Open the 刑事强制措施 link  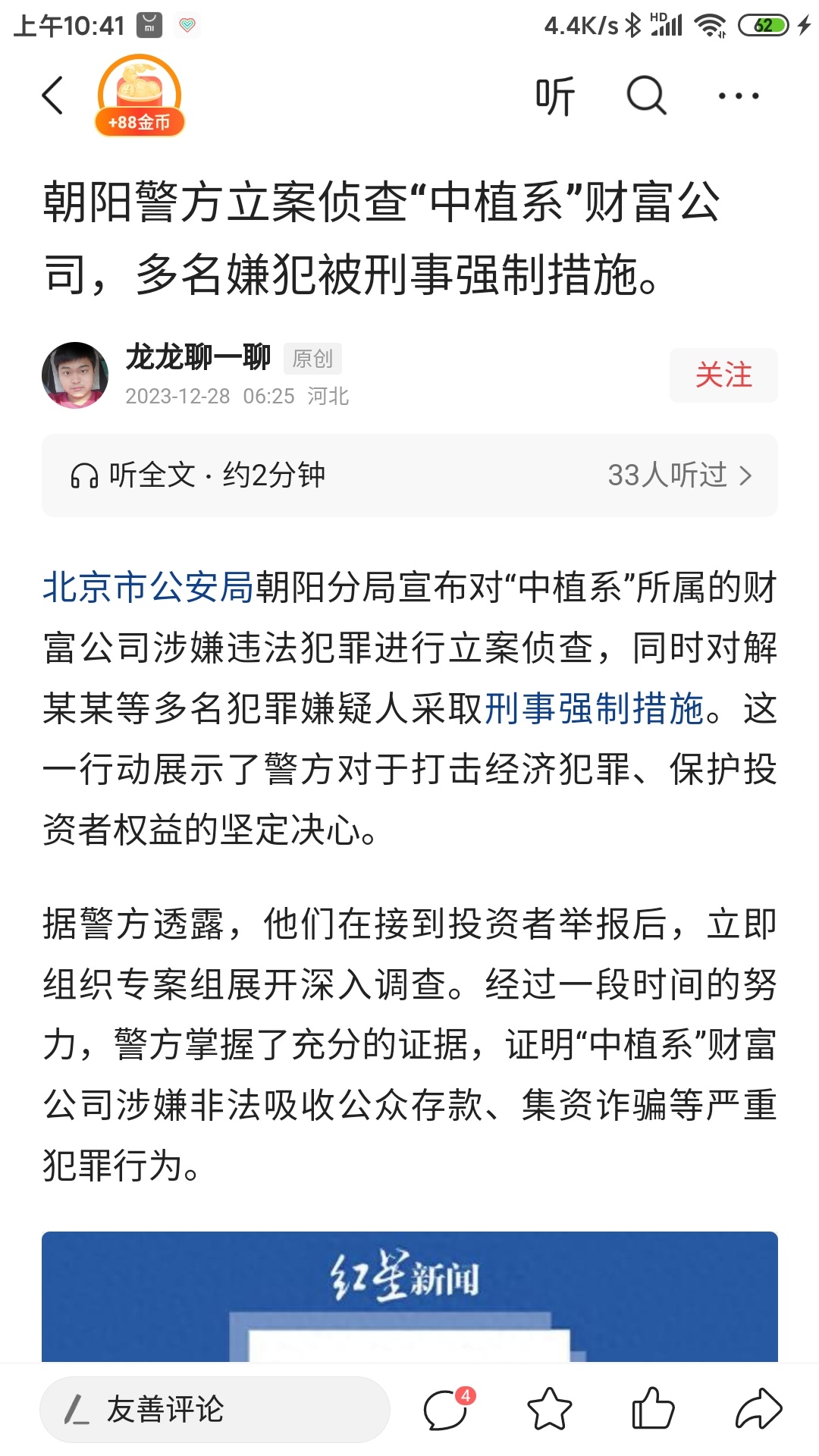coord(594,709)
